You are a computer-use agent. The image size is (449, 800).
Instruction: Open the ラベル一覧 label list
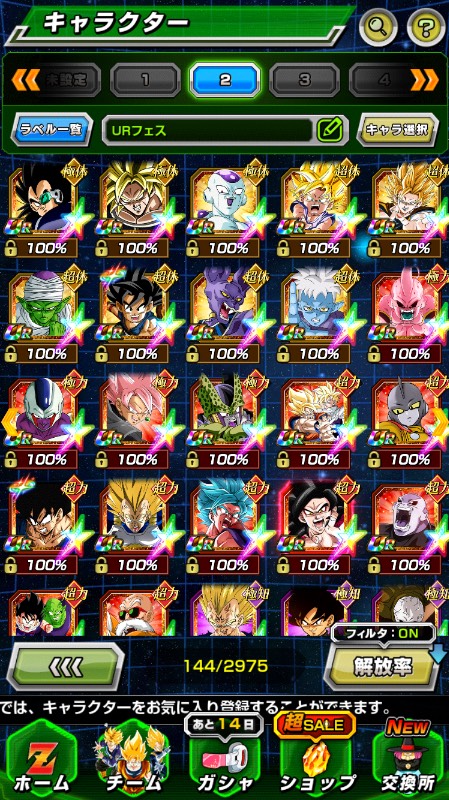coord(52,130)
